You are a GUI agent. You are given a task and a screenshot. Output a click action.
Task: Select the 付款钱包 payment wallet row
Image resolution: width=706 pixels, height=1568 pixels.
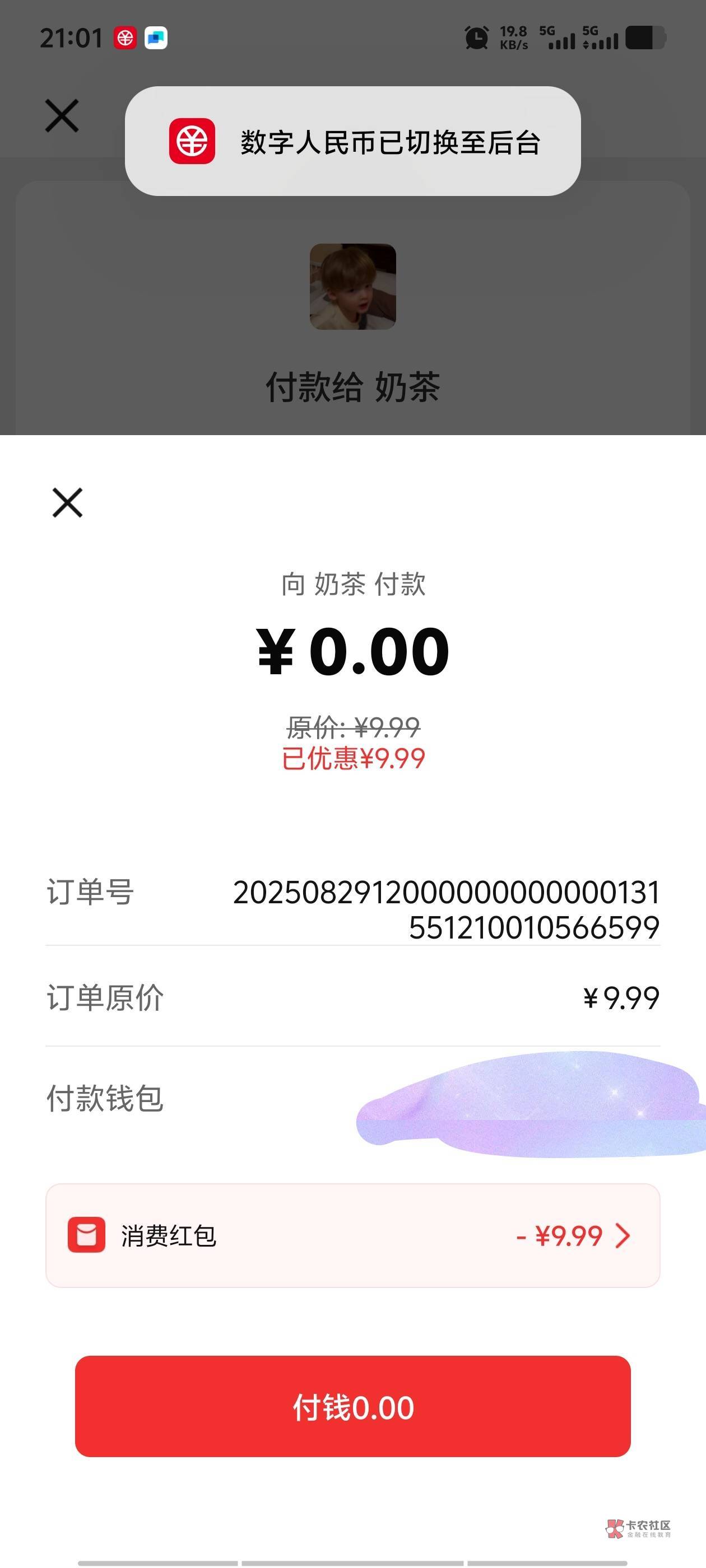(x=352, y=1099)
